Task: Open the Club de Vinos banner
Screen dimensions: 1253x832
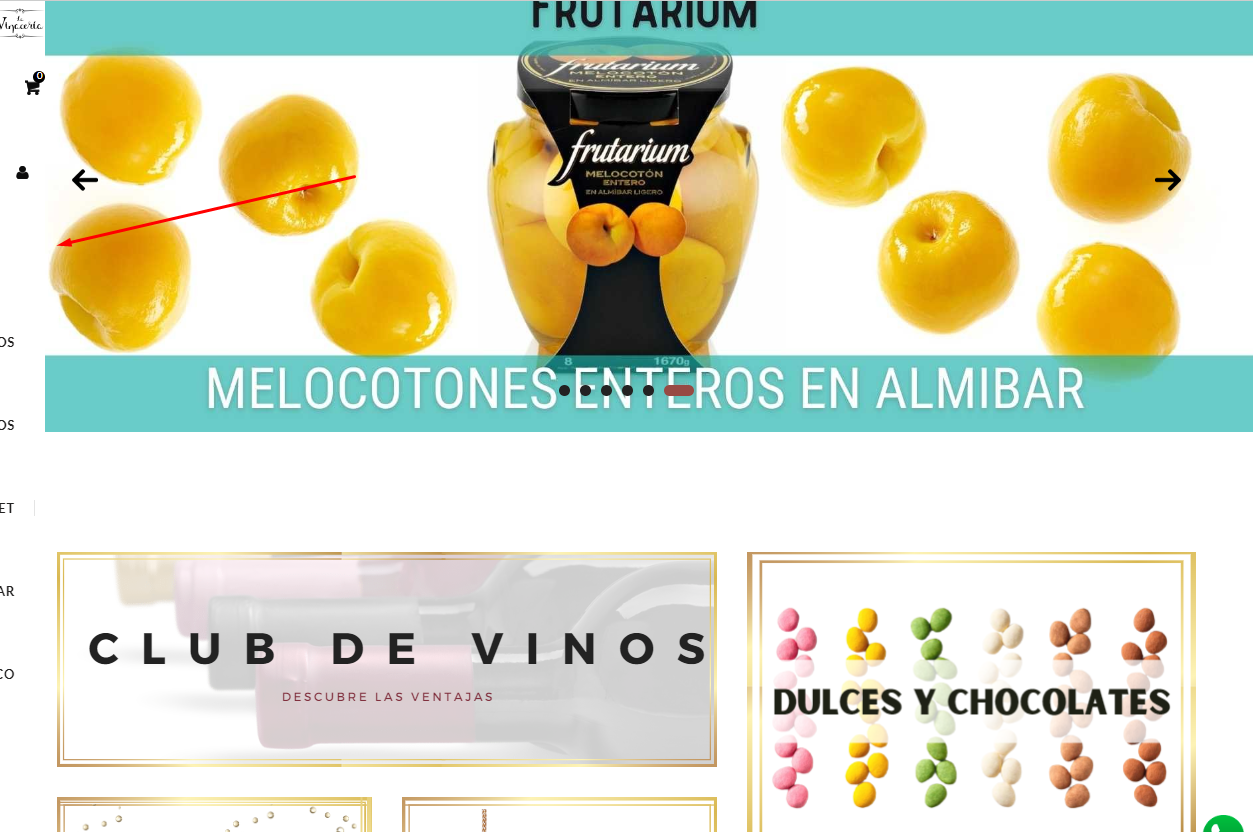Action: tap(387, 659)
